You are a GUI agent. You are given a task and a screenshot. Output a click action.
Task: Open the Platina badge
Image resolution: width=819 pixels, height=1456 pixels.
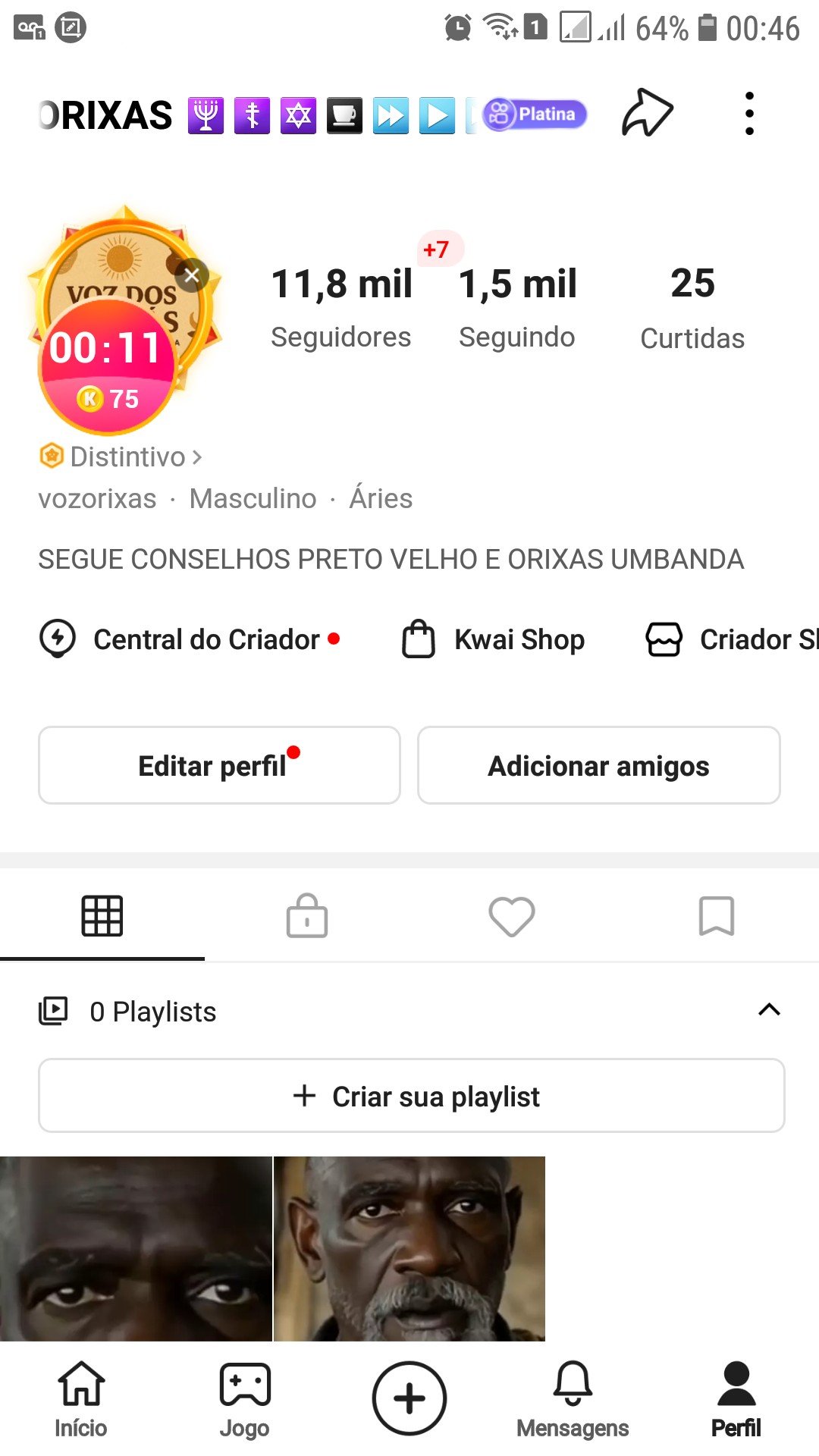coord(535,115)
